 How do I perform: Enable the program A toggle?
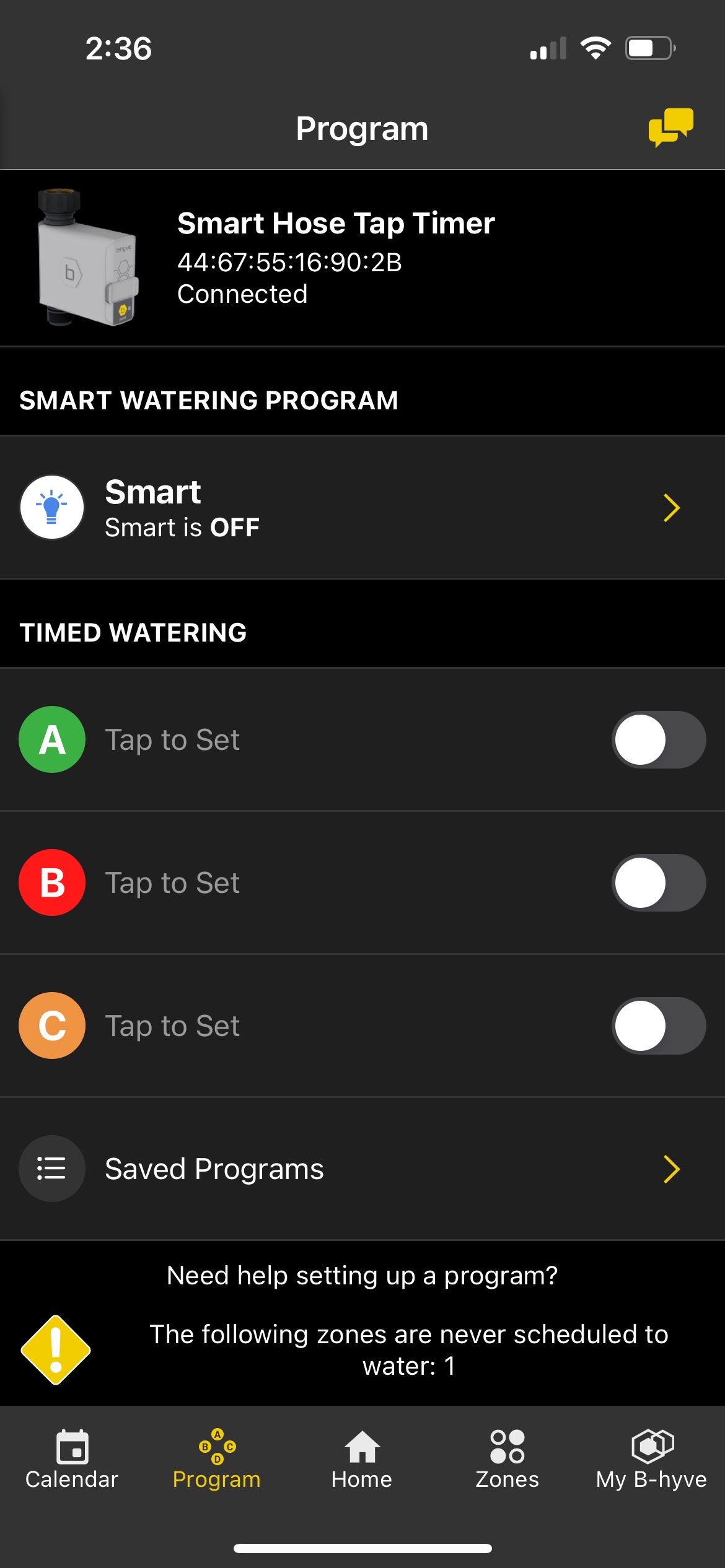(x=659, y=740)
